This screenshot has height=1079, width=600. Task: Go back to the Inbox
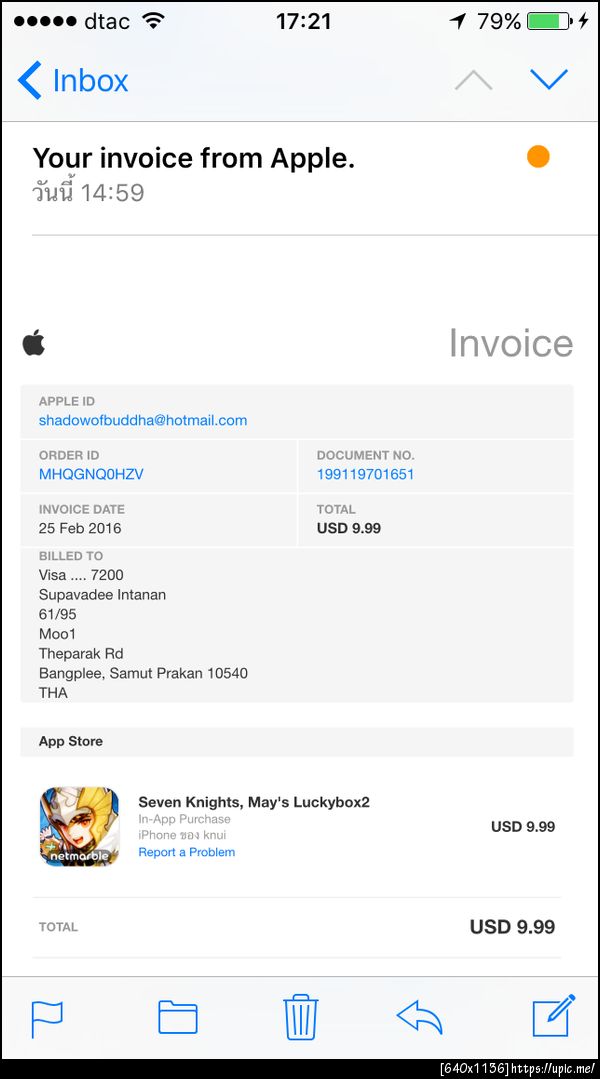point(73,80)
